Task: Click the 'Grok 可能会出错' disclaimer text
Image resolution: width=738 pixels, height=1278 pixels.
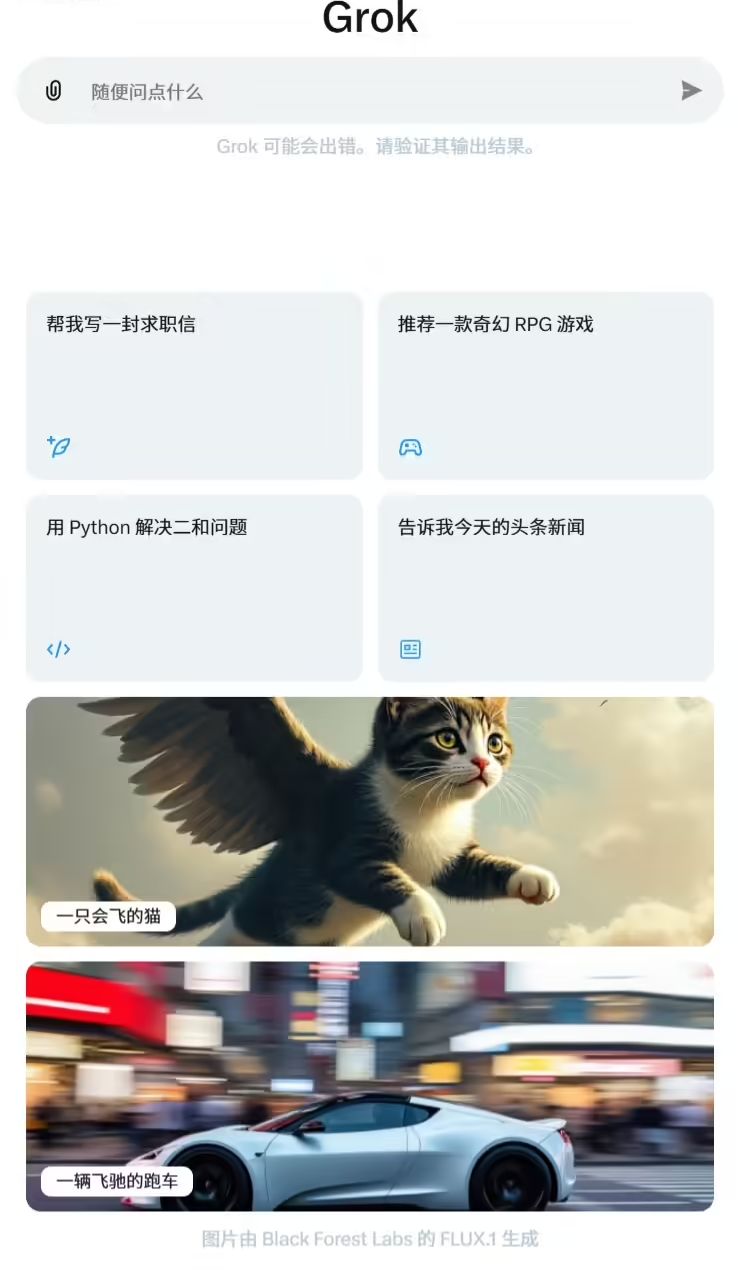Action: point(376,146)
